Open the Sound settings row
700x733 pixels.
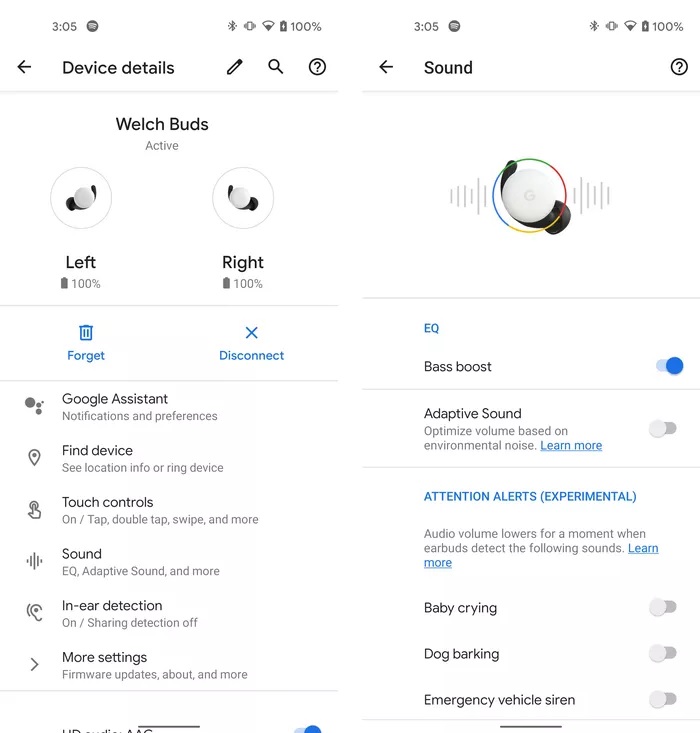tap(140, 562)
